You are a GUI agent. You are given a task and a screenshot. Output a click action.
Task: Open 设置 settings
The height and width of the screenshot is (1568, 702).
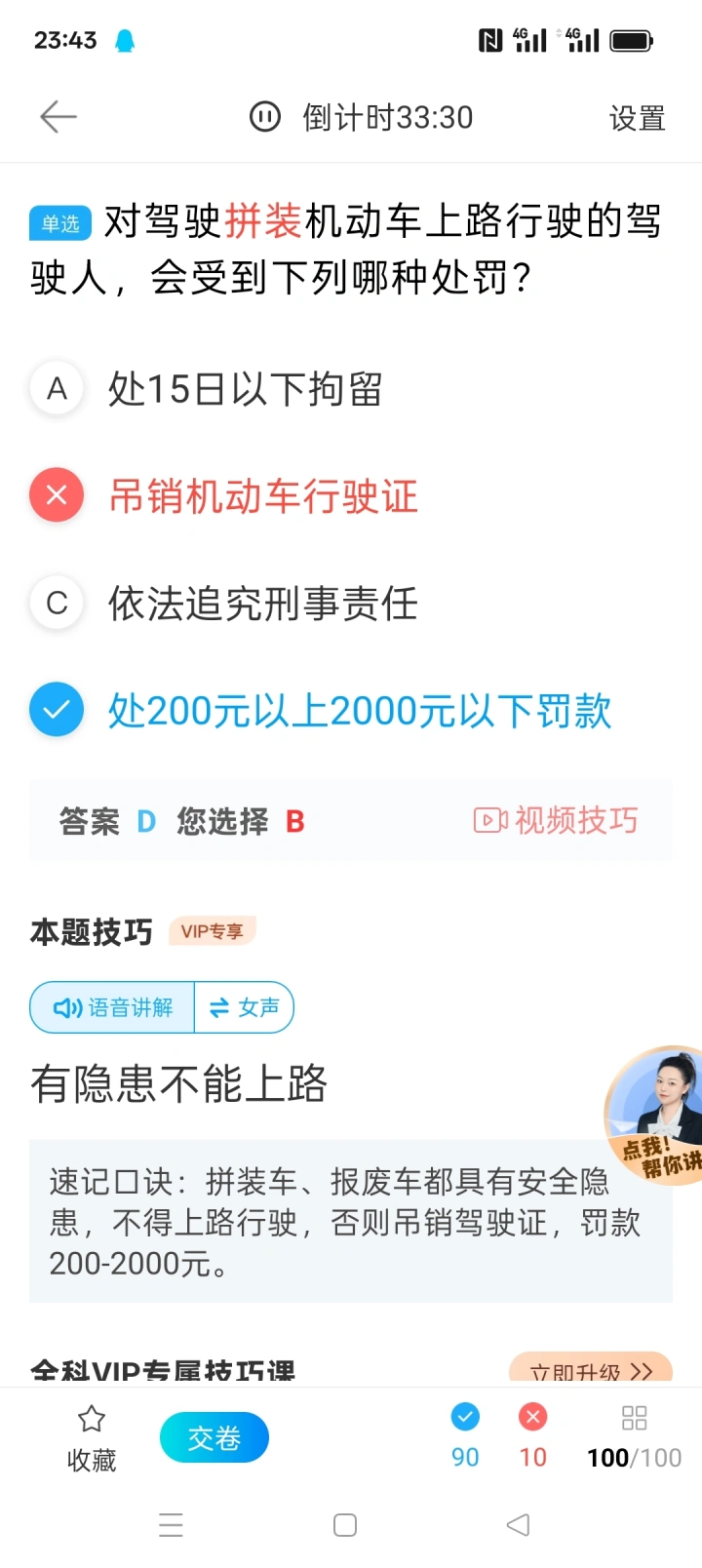[637, 119]
